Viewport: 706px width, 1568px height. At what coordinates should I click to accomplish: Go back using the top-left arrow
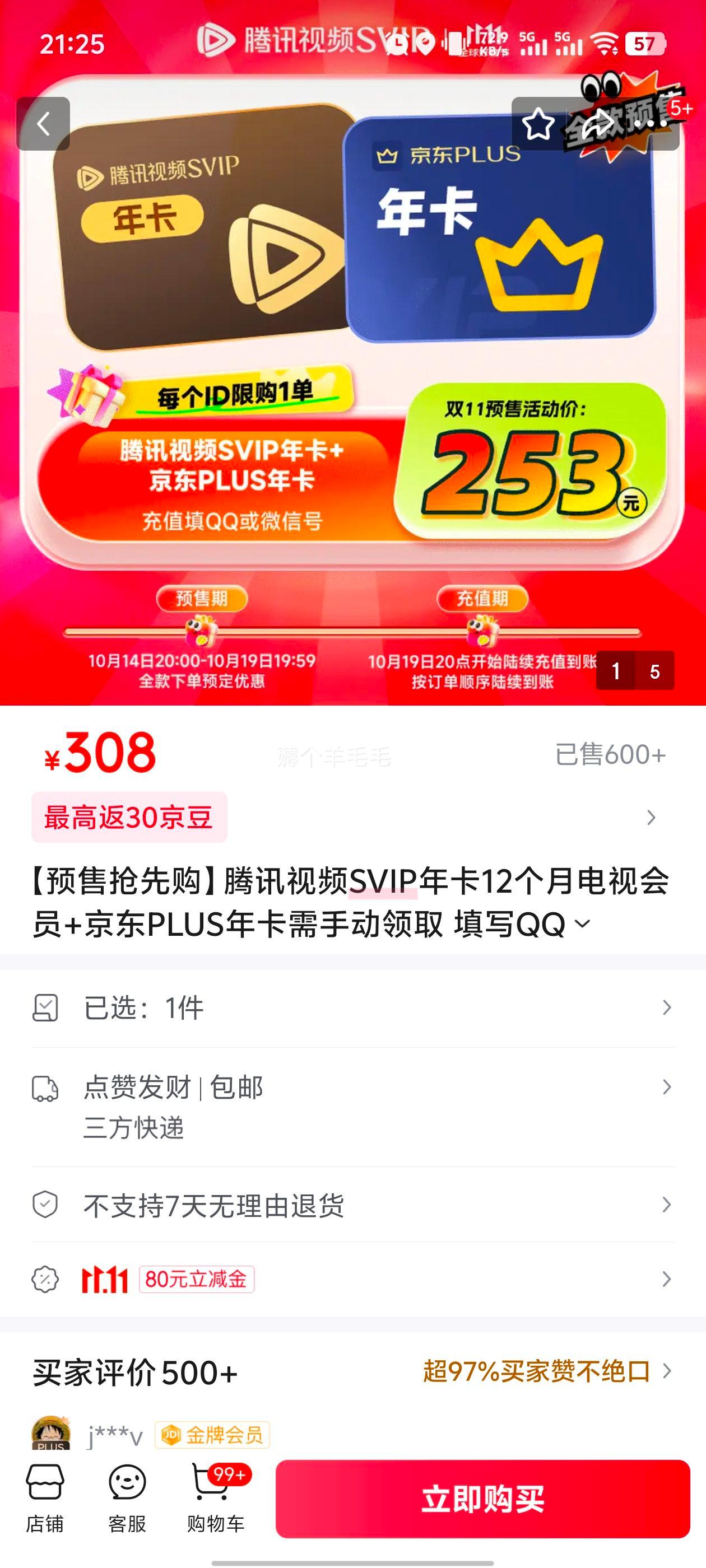(43, 124)
